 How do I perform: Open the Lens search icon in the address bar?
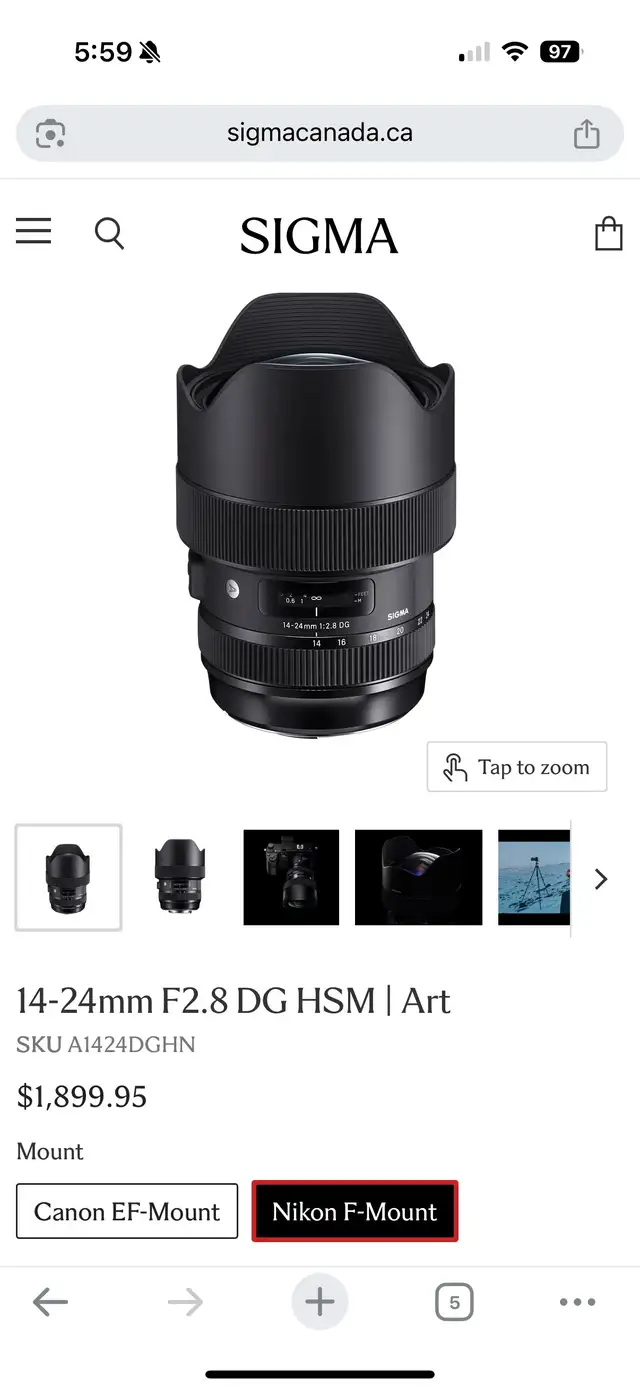[x=51, y=134]
